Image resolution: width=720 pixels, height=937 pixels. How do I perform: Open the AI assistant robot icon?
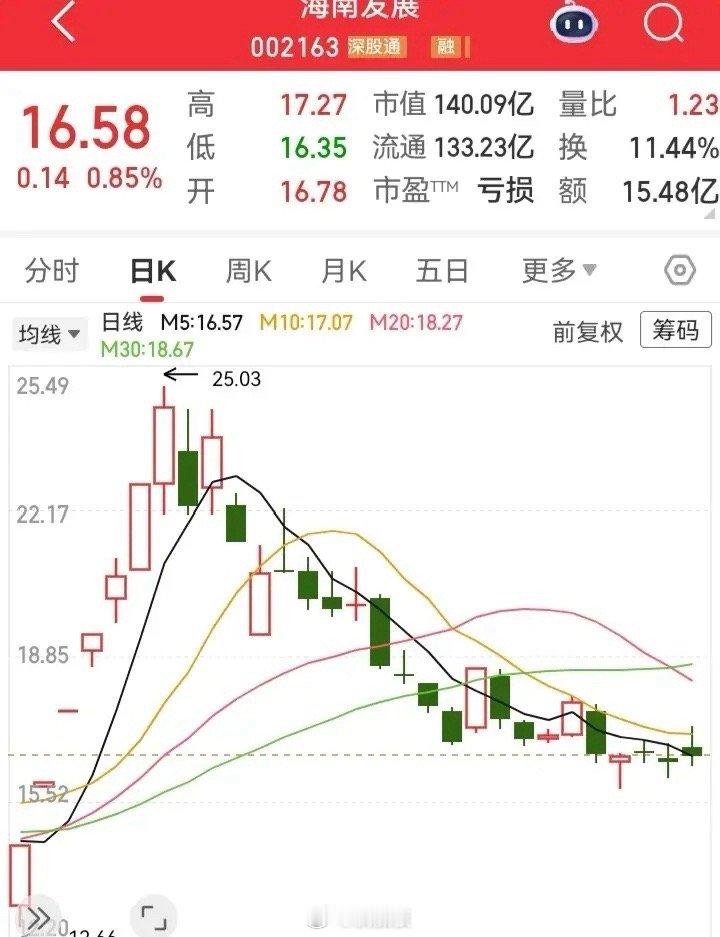click(x=572, y=21)
